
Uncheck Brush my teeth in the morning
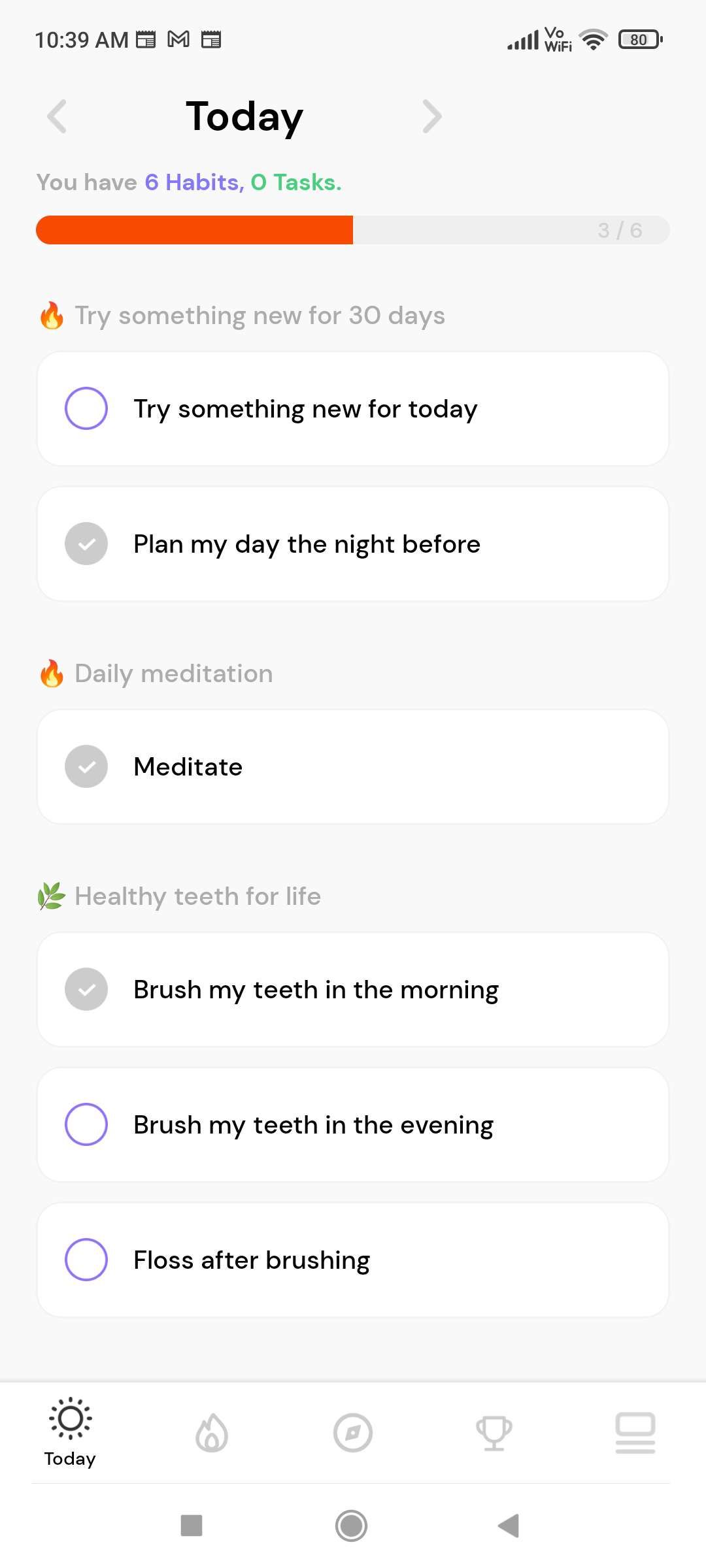86,989
